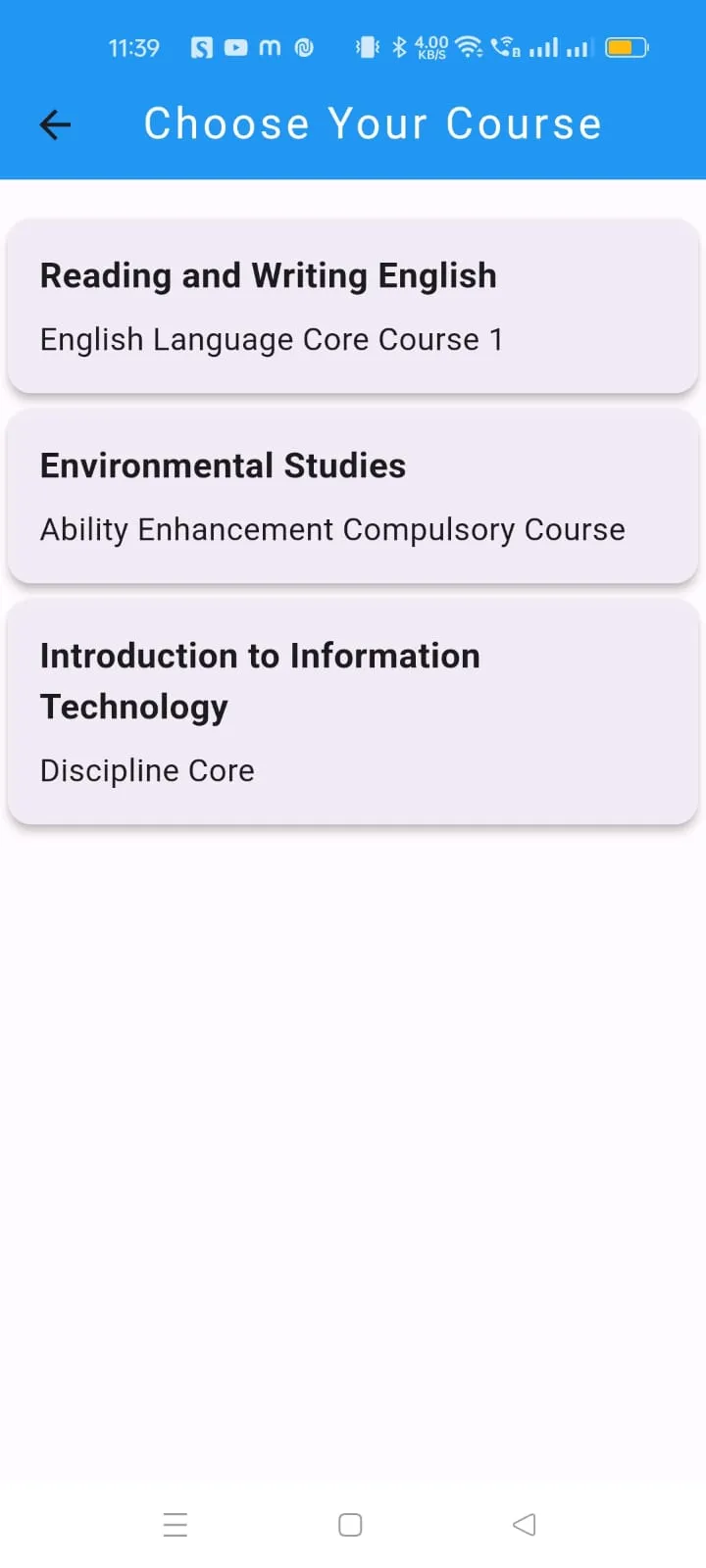Image resolution: width=706 pixels, height=1568 pixels.
Task: Tap the system home button
Action: point(350,1525)
